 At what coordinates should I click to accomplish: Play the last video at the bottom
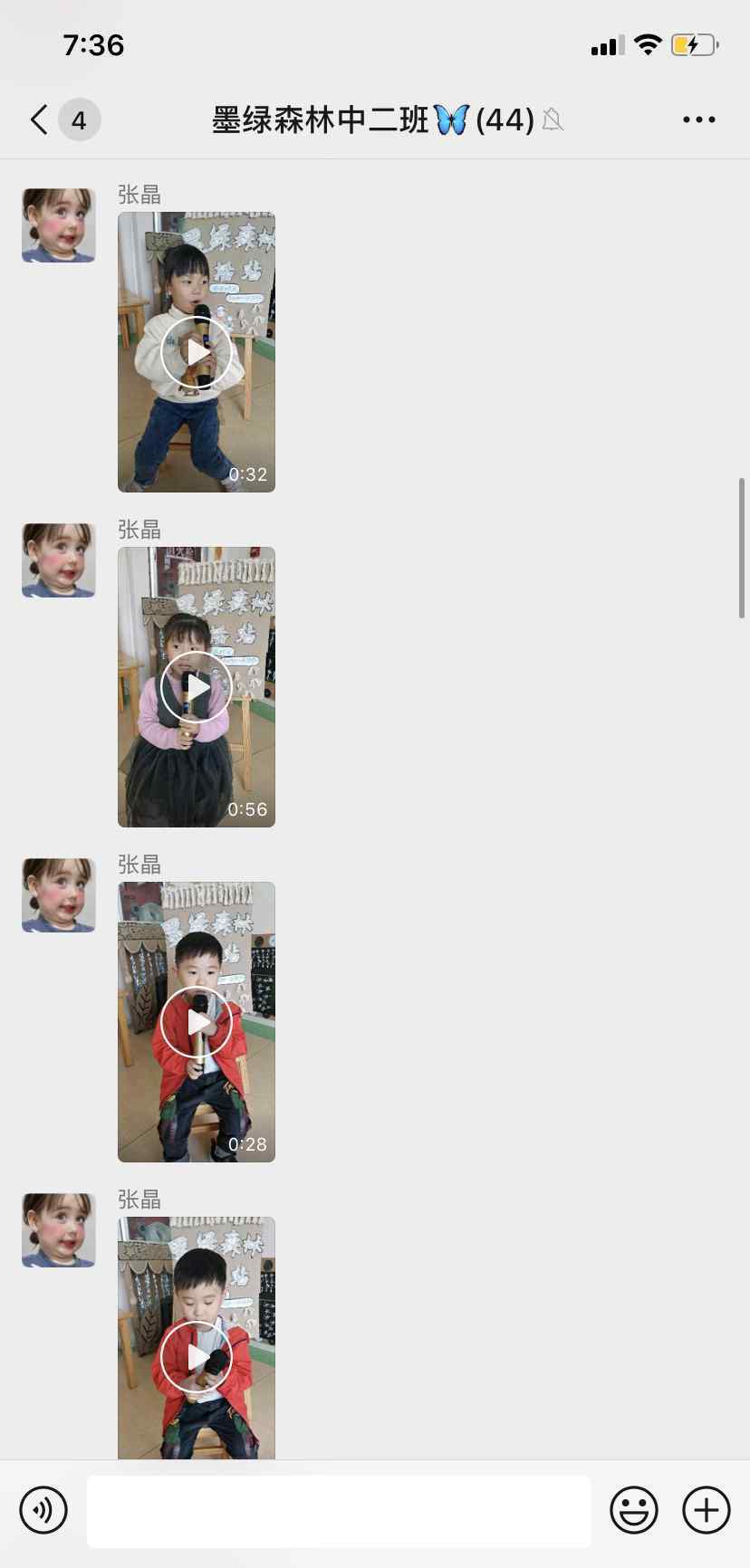(x=197, y=1338)
